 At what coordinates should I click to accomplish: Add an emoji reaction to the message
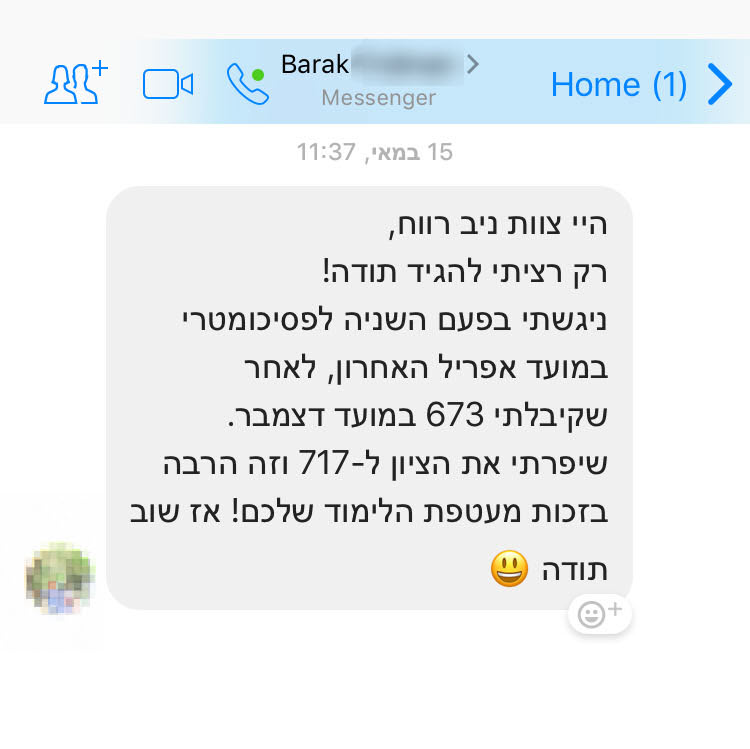[x=600, y=613]
